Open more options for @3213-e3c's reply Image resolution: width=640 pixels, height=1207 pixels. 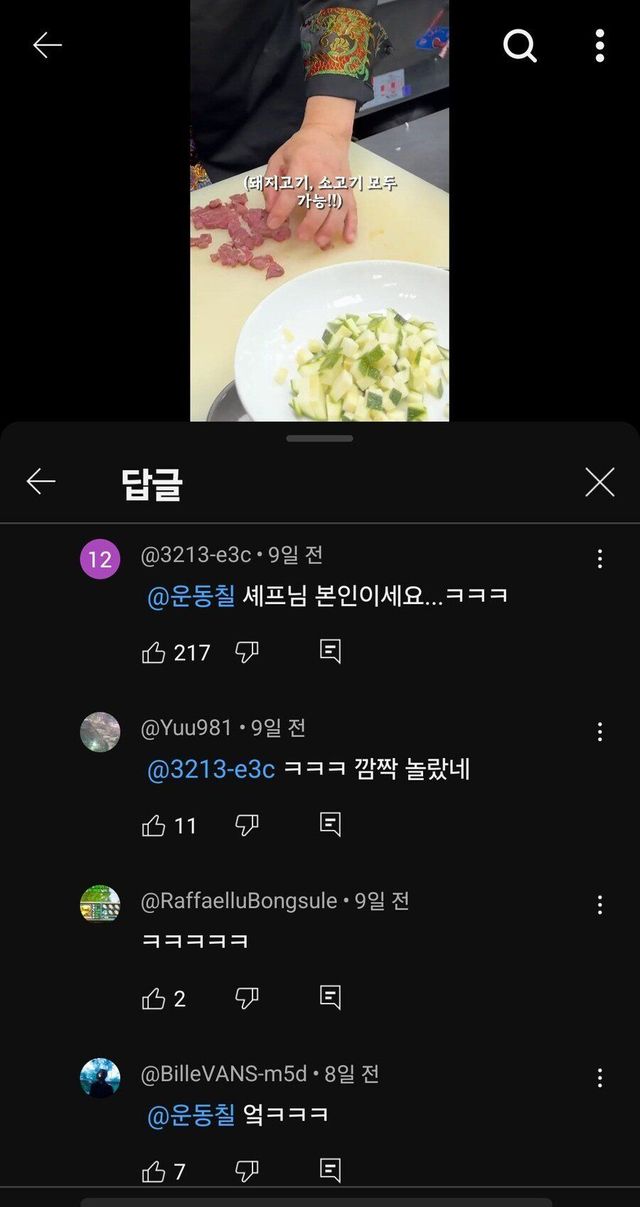coord(599,559)
